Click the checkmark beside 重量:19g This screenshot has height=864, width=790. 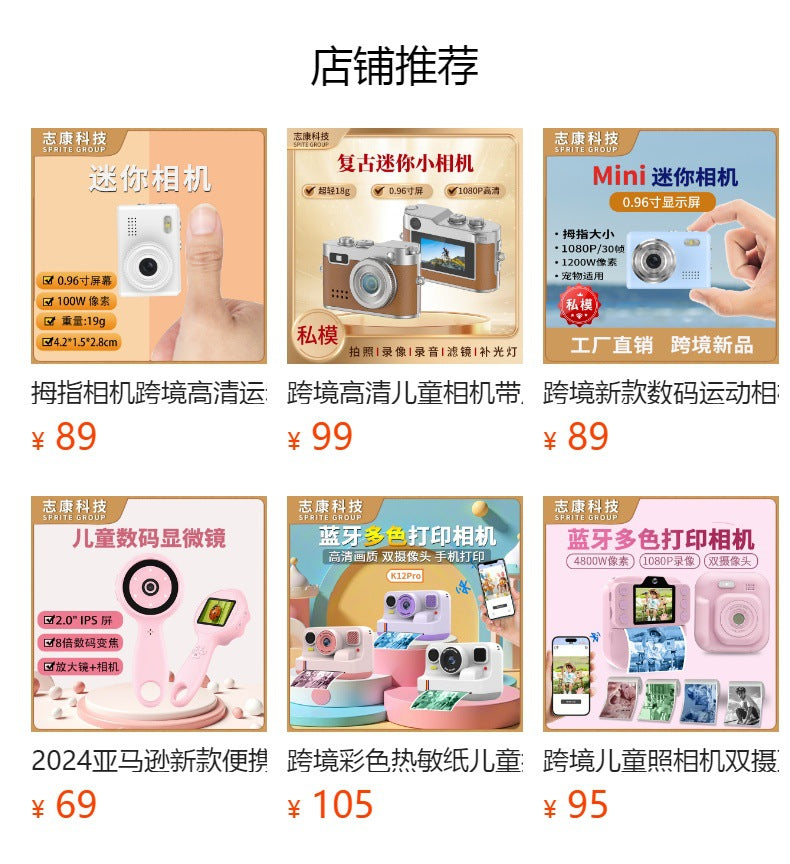pos(51,320)
